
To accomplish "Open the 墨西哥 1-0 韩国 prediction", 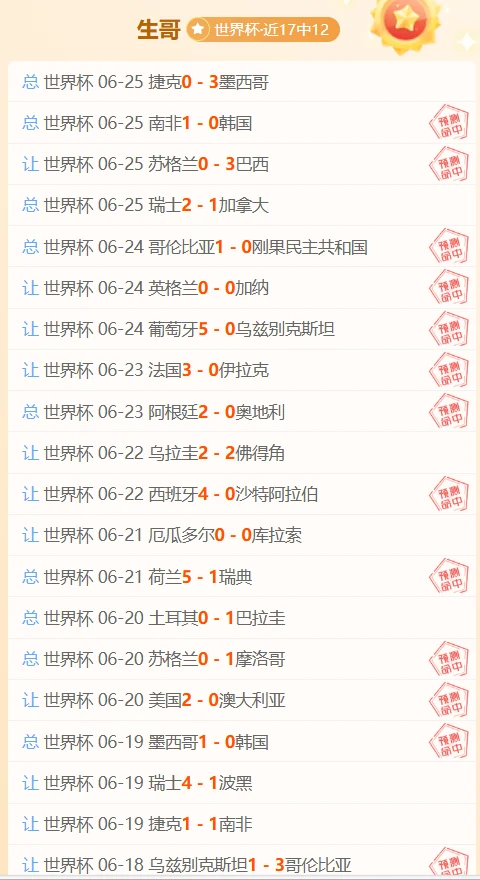I will pos(241,741).
